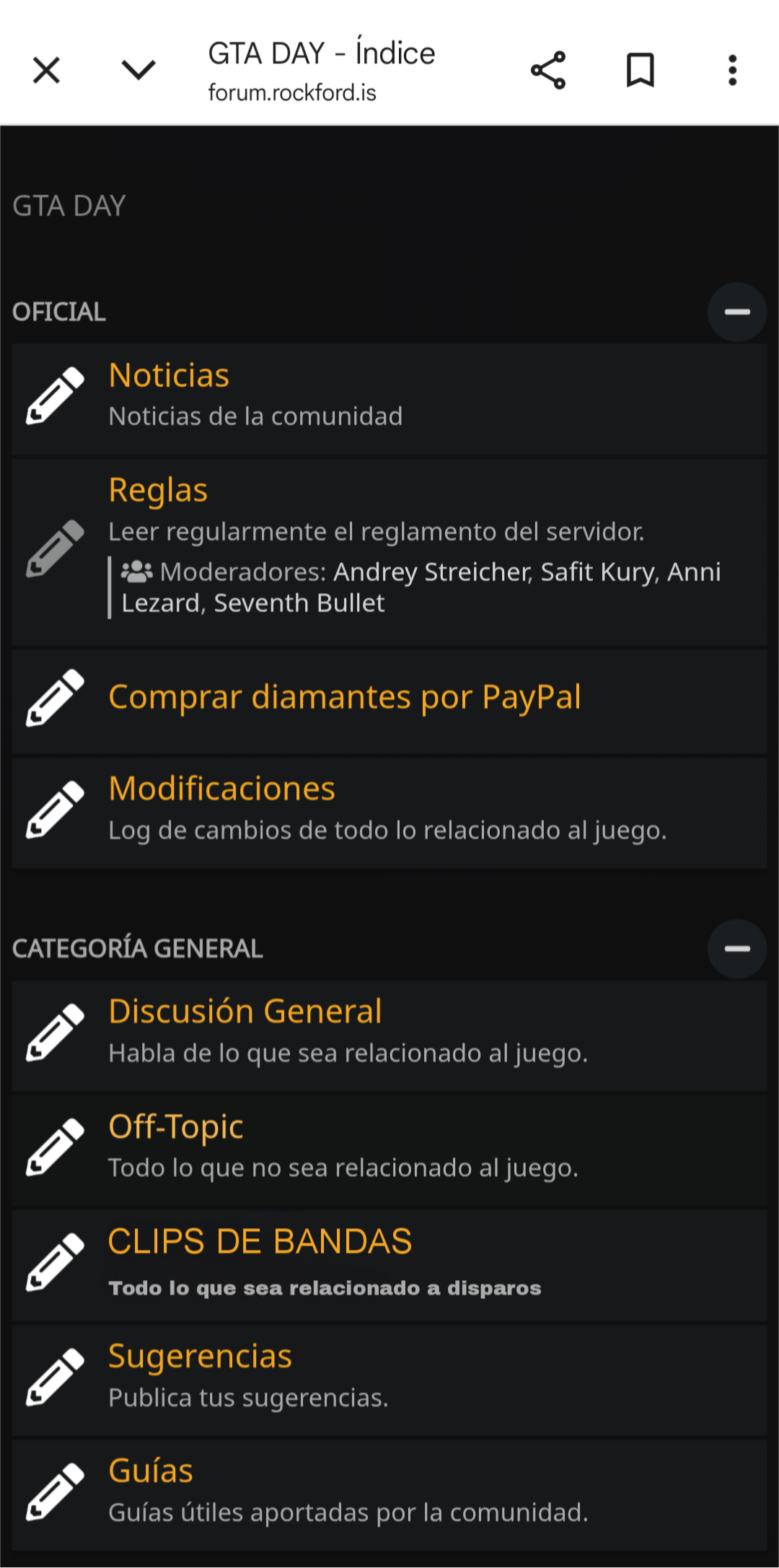Close the in-app browser tab

[x=47, y=71]
